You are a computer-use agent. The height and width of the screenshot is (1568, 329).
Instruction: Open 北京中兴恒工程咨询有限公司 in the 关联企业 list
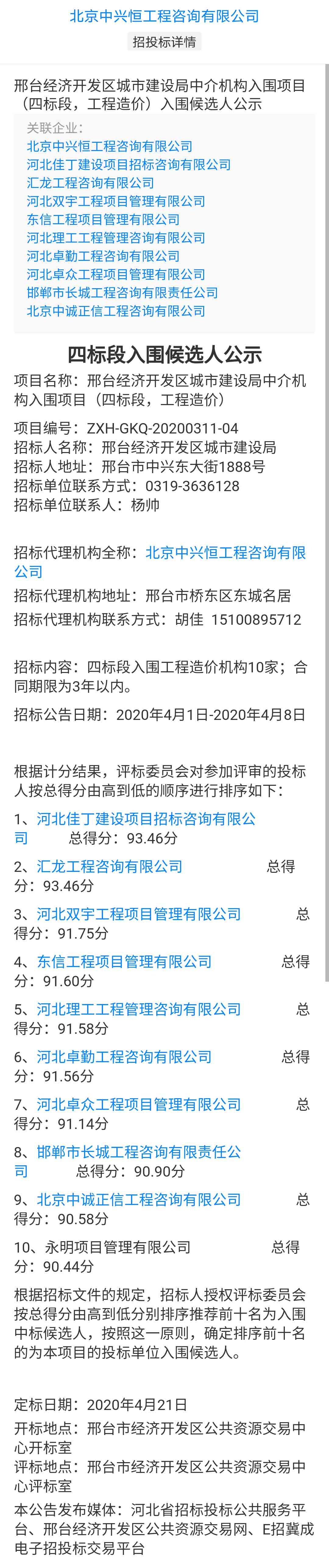[x=109, y=147]
